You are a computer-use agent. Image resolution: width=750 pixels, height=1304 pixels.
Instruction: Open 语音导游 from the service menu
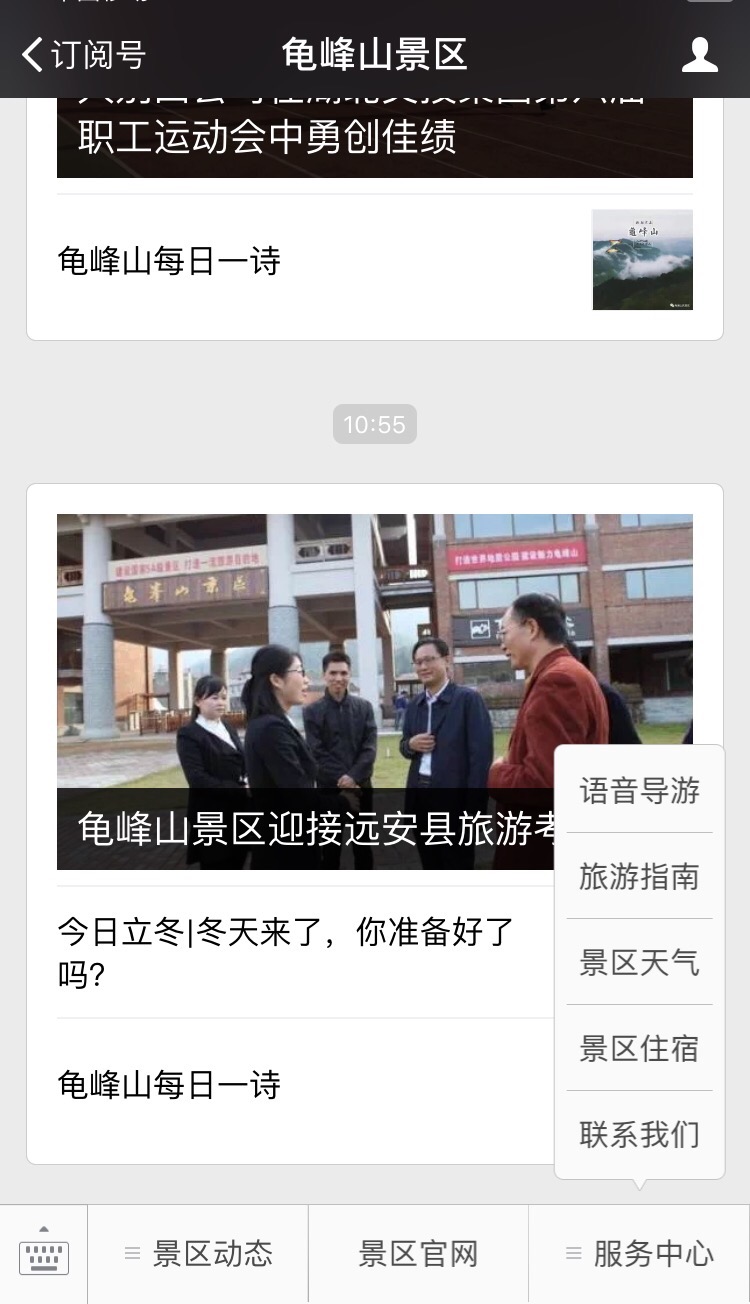click(639, 790)
